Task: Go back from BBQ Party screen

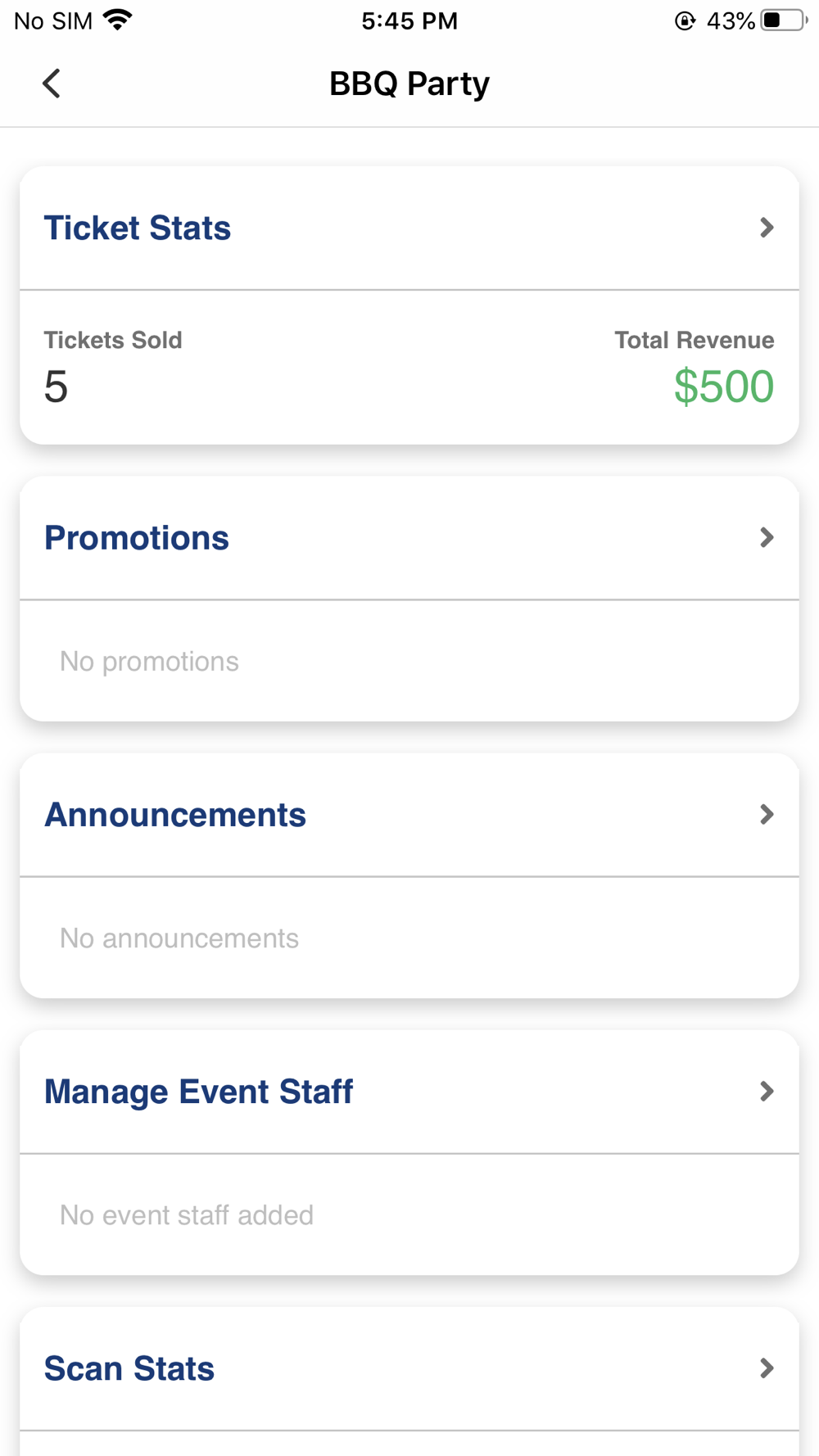Action: [52, 84]
